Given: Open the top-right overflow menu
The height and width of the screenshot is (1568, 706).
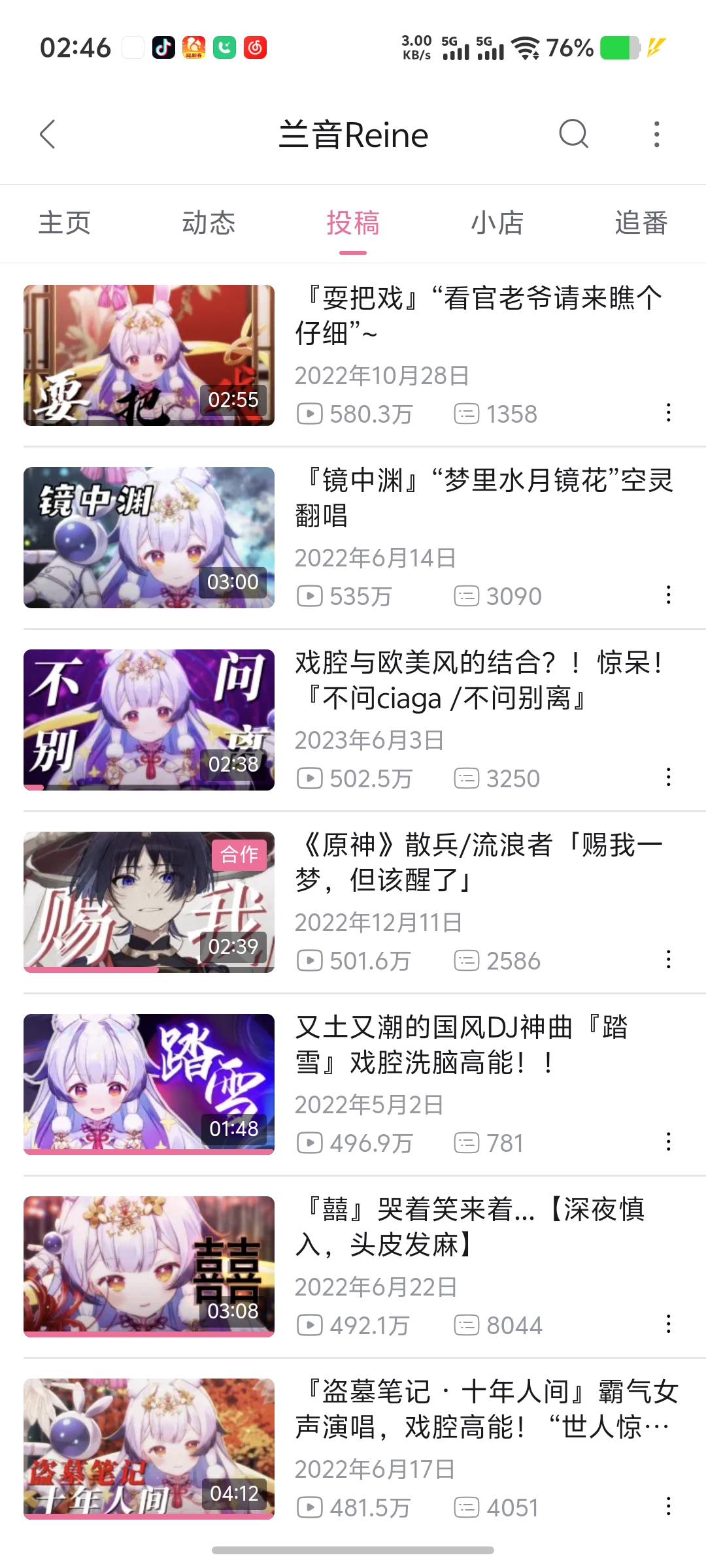Looking at the screenshot, I should [656, 135].
